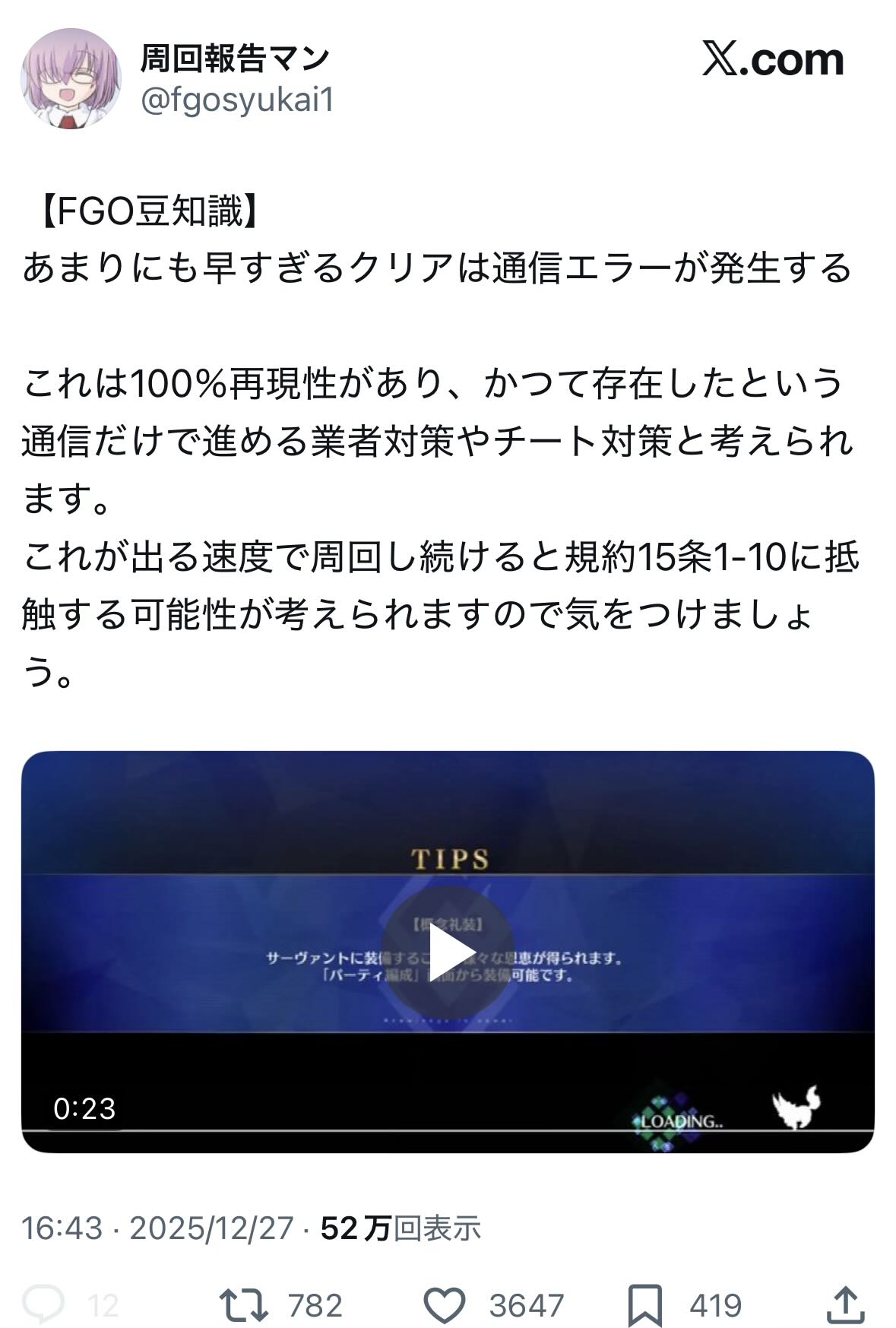Play the 0:23 video in the post
The height and width of the screenshot is (1328, 896).
click(448, 952)
